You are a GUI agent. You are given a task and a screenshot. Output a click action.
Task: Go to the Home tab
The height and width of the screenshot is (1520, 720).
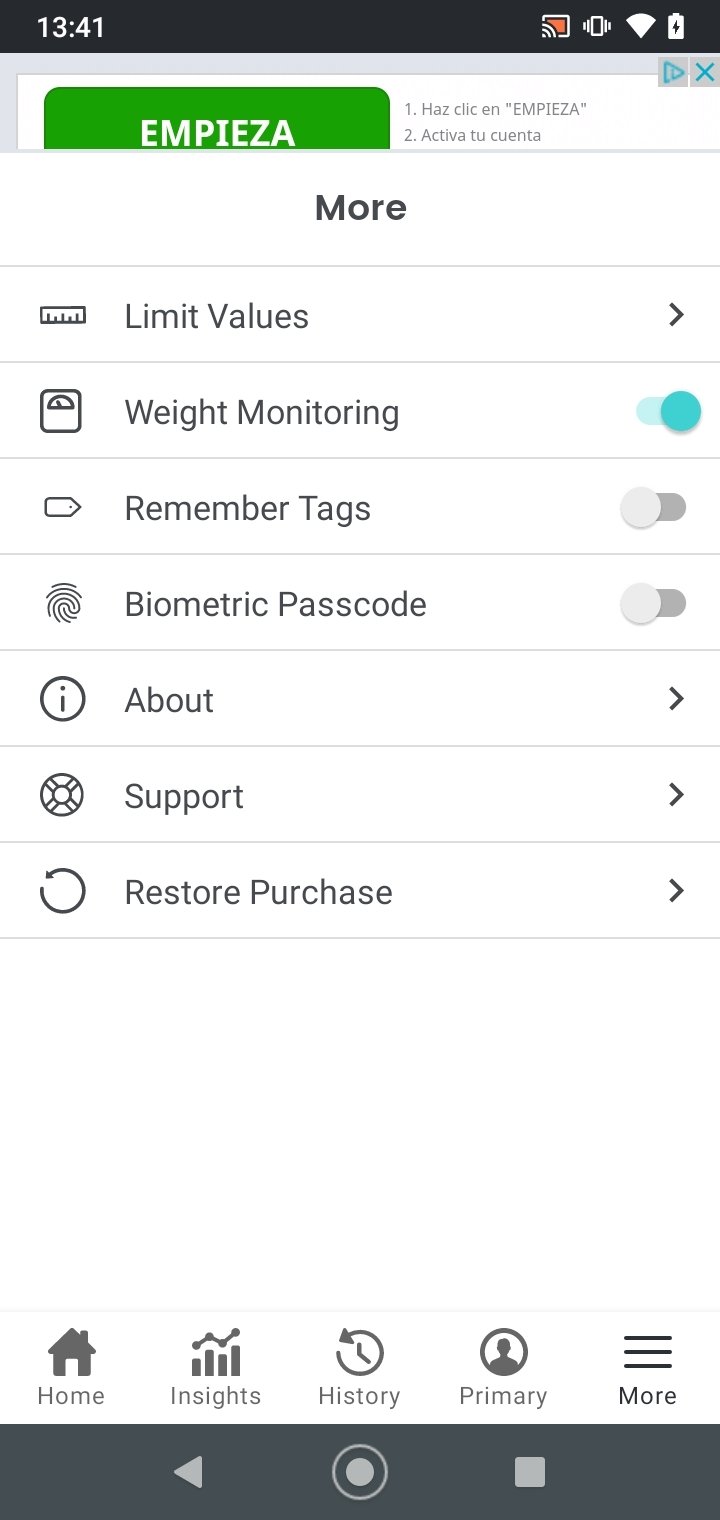tap(71, 1367)
